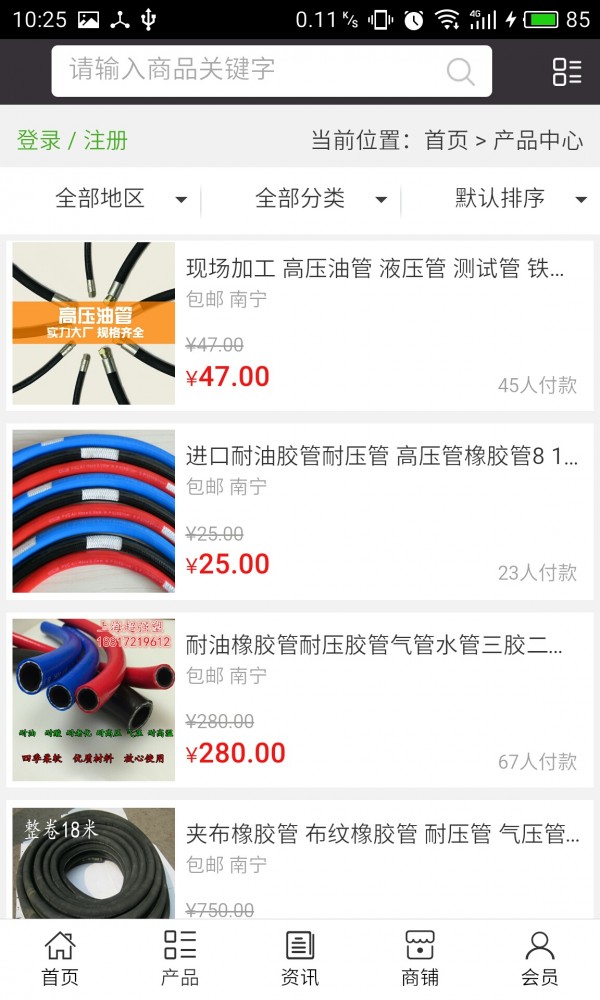View the 进口耐油胶管耐压管 listing
600x1000 pixels.
tap(381, 457)
